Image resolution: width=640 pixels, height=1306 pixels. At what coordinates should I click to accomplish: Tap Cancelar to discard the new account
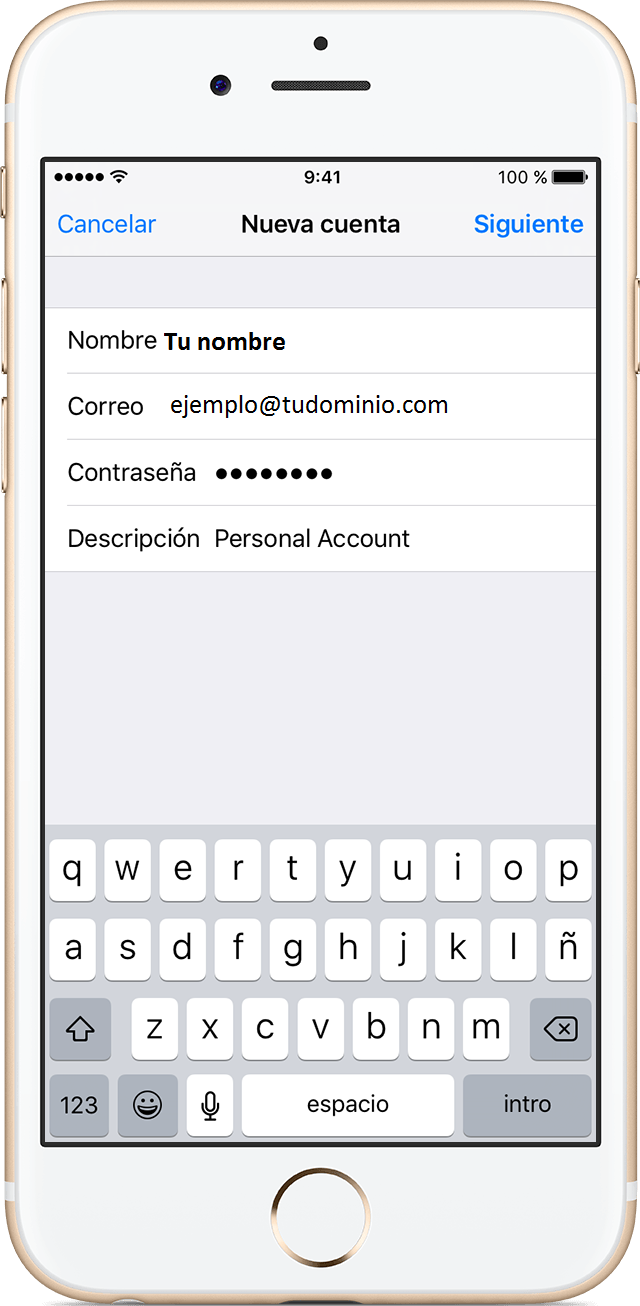pos(107,224)
